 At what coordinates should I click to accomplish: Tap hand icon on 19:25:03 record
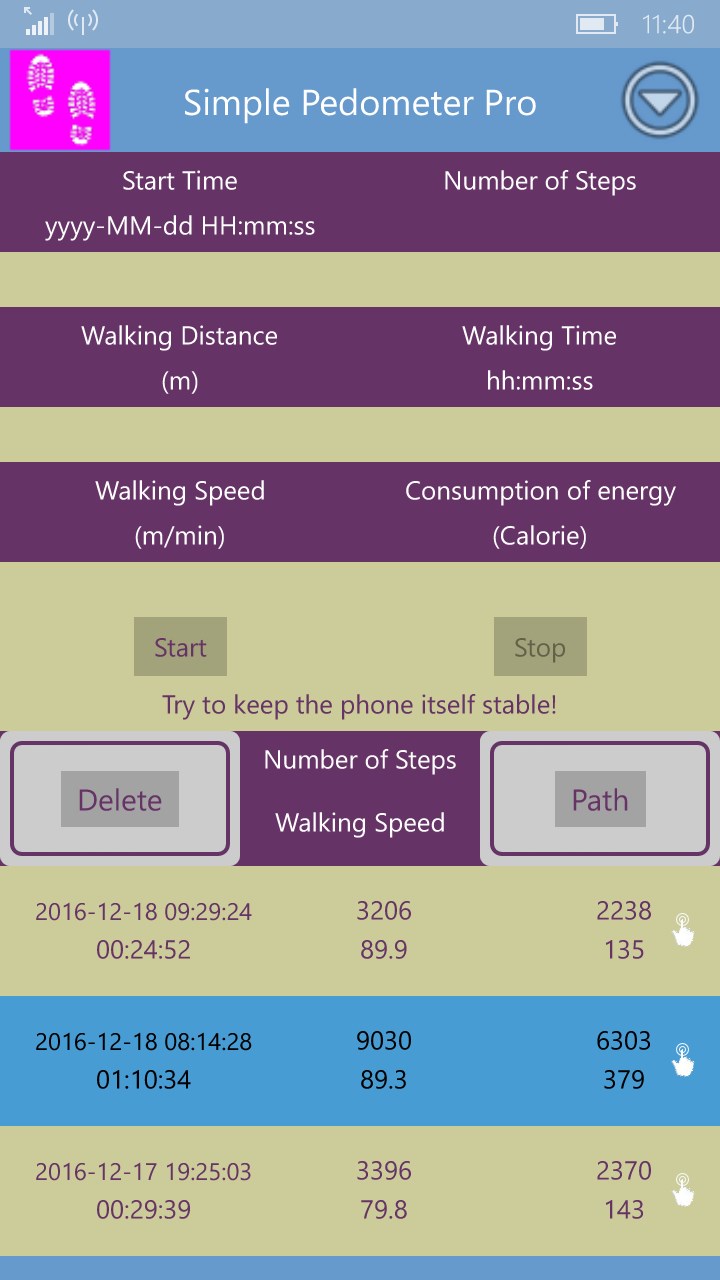click(x=683, y=1190)
